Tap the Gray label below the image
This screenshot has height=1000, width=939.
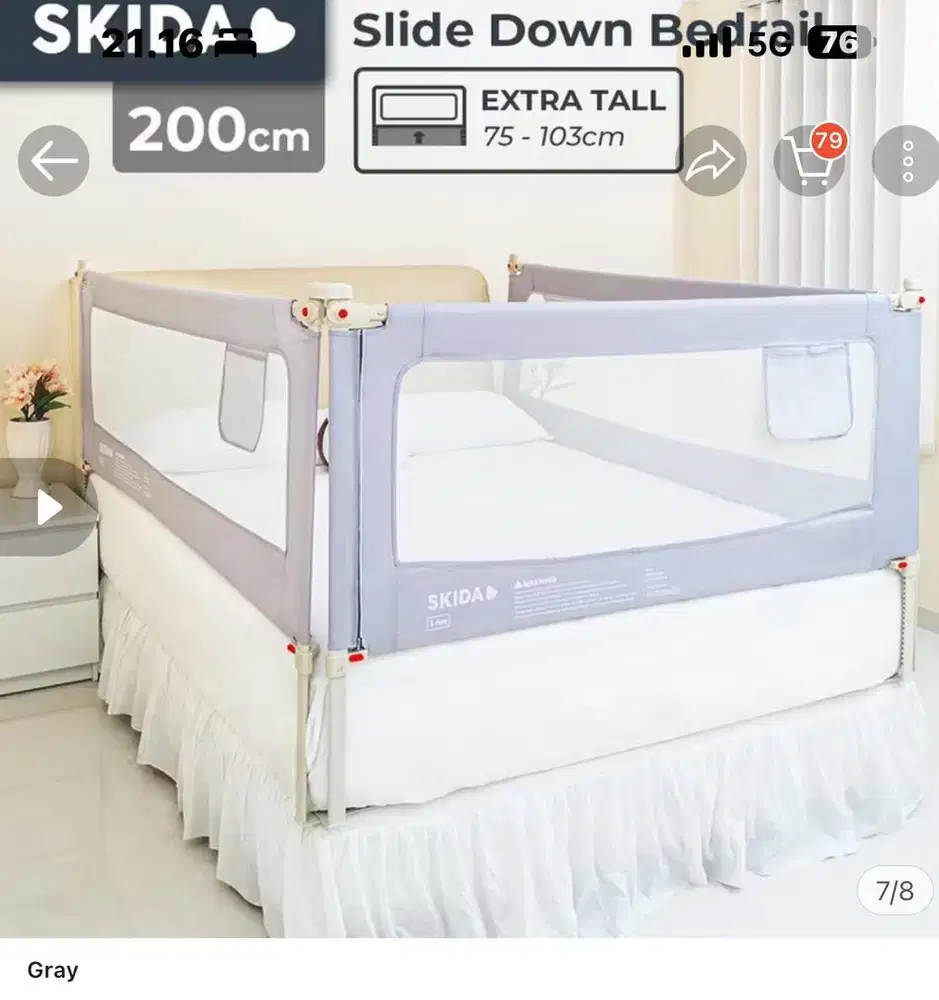[54, 969]
